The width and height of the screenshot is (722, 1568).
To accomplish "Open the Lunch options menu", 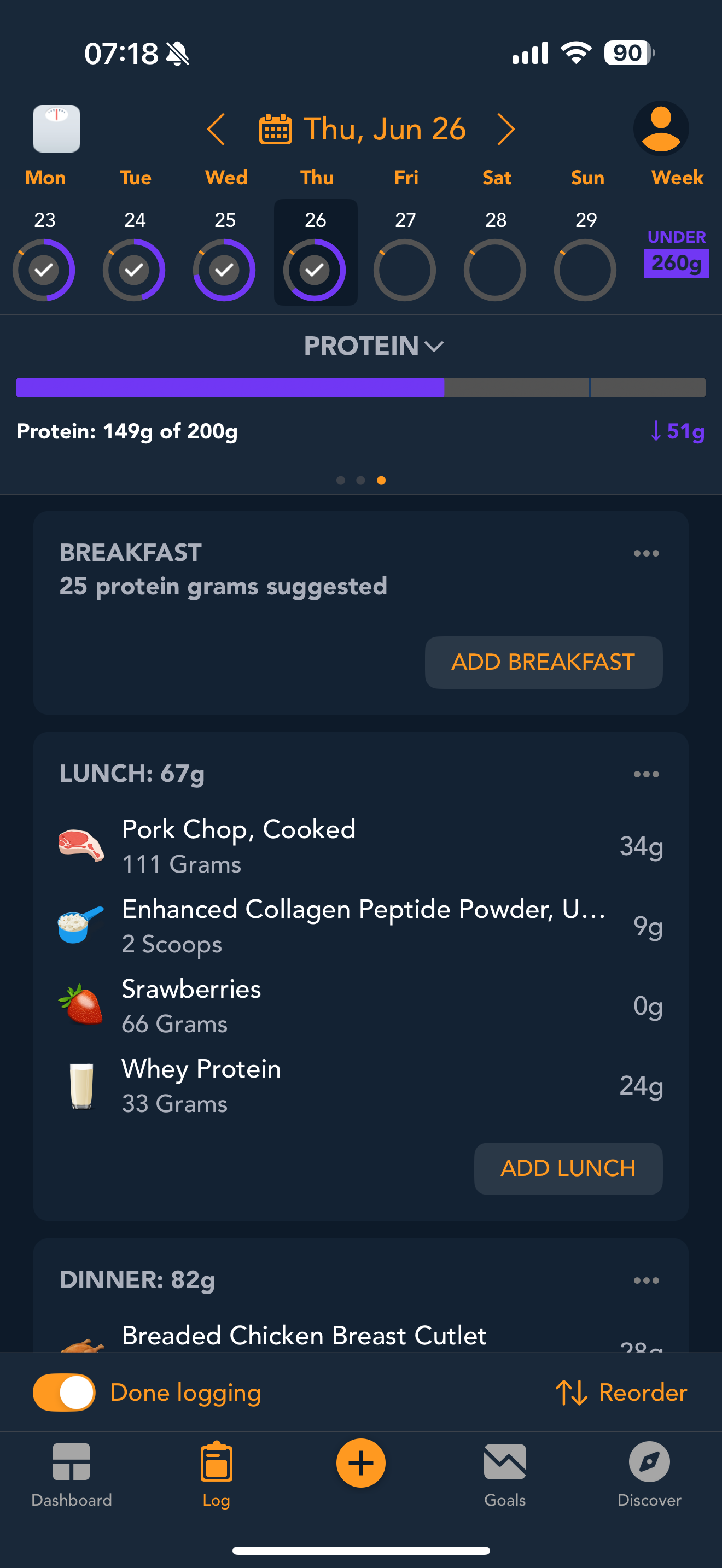I will coord(646,774).
